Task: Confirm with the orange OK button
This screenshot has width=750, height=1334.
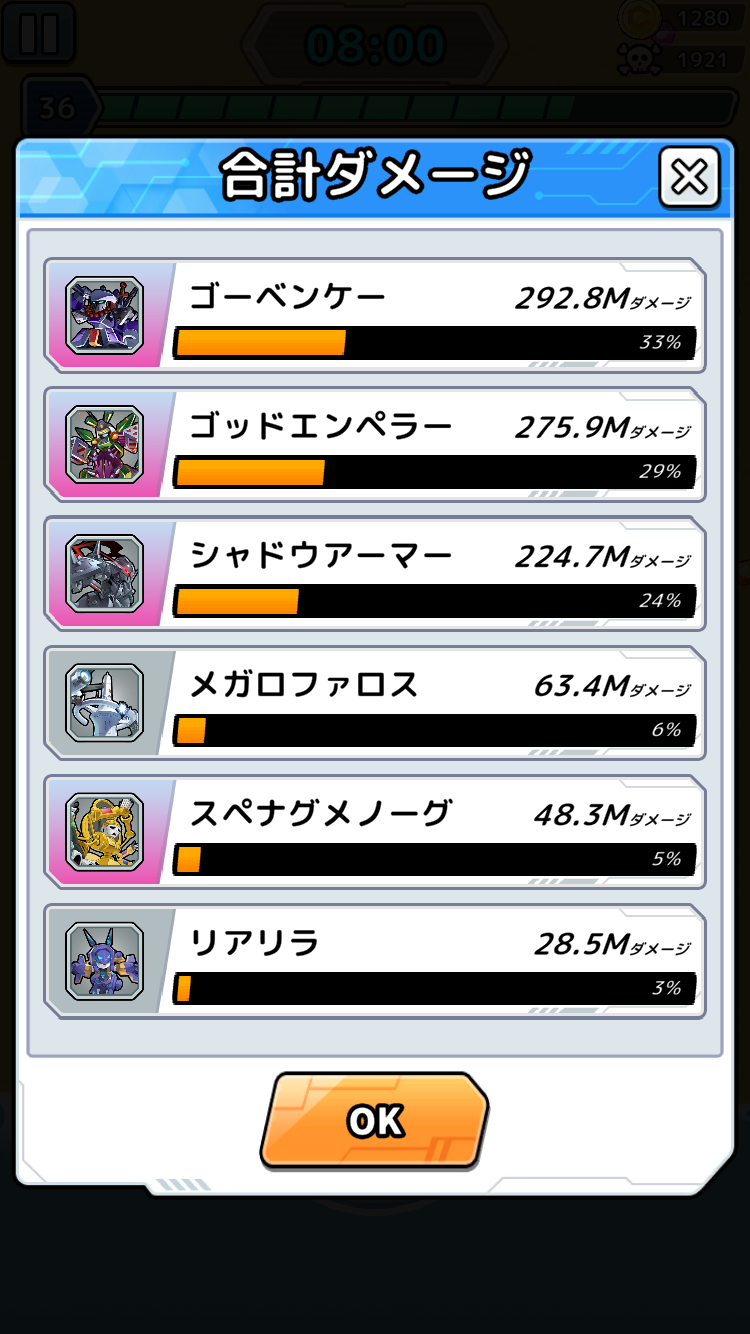Action: click(x=375, y=1120)
